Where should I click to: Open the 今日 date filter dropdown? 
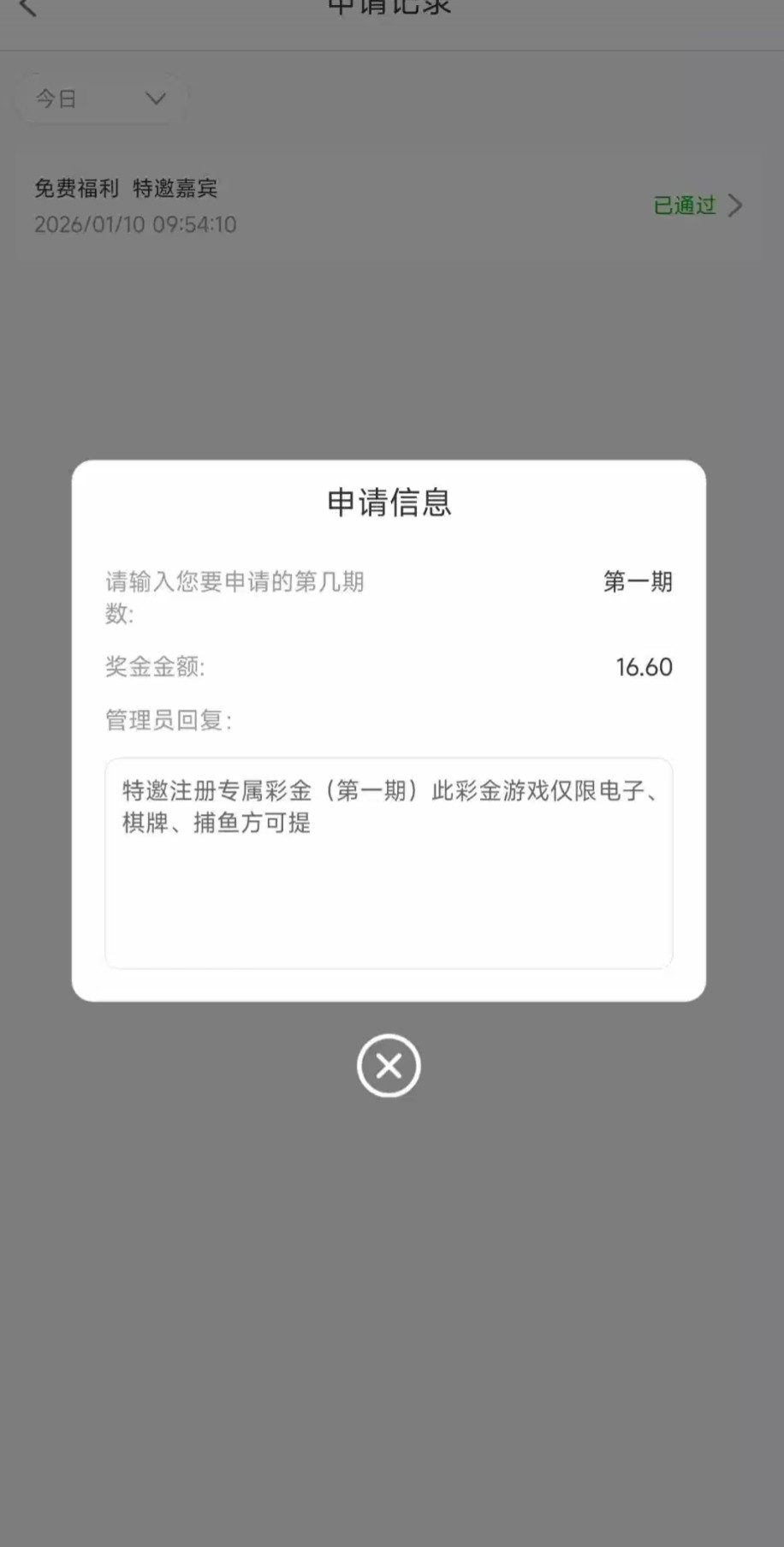(x=100, y=99)
